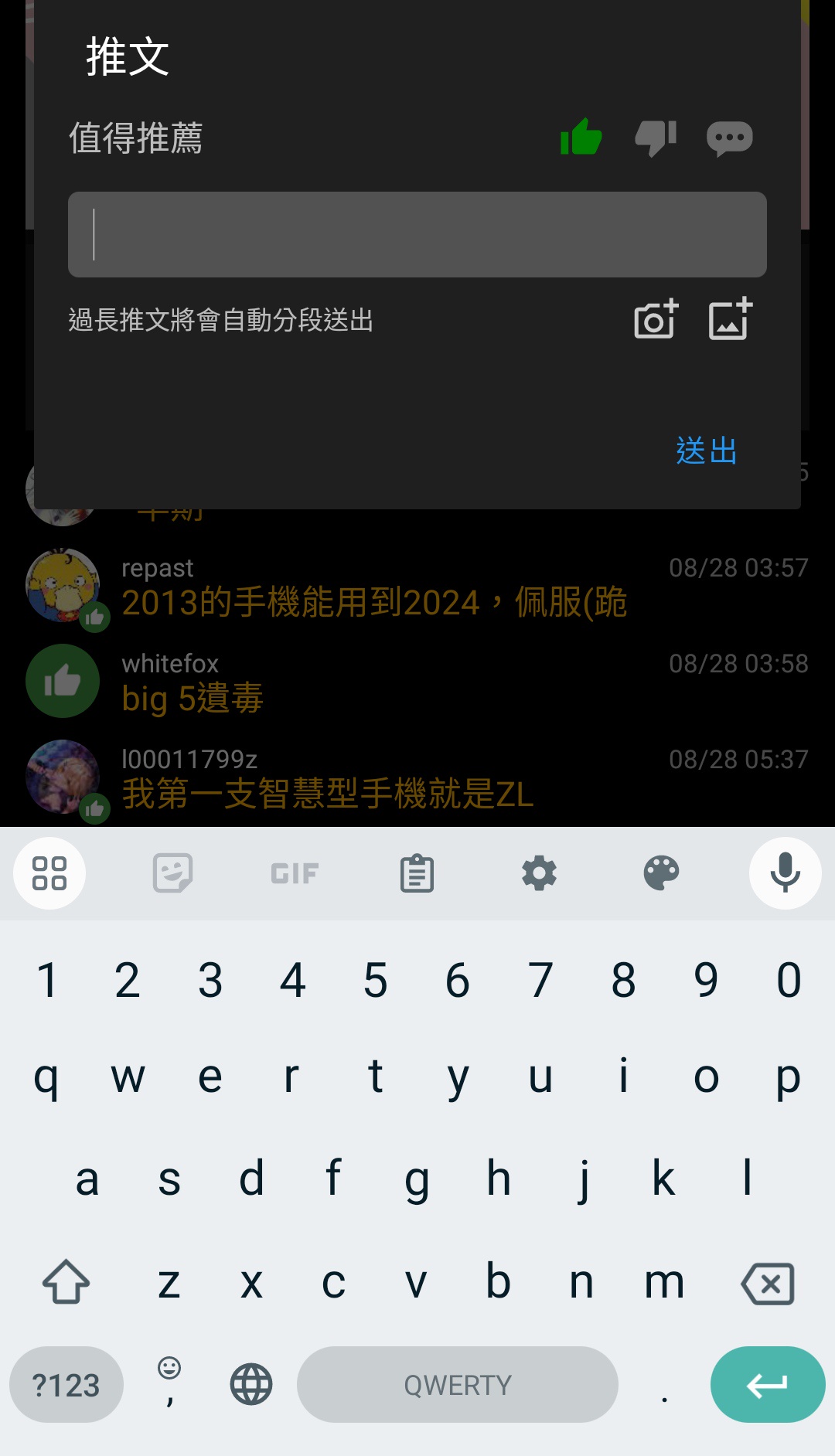The image size is (835, 1456).
Task: Open keyboard settings gear
Action: (x=539, y=873)
